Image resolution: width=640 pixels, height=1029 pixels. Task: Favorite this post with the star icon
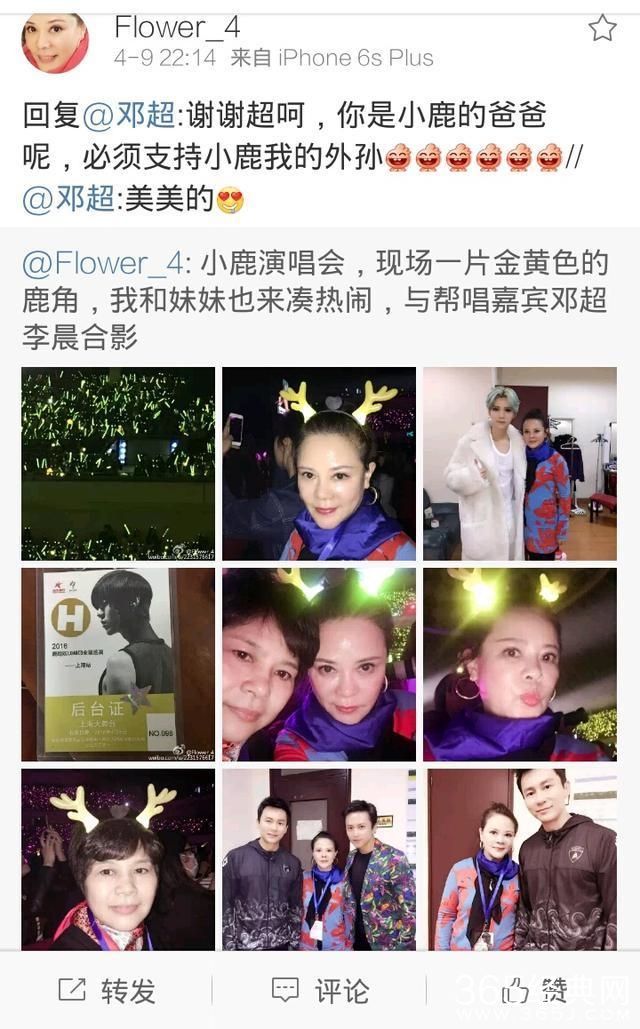pyautogui.click(x=602, y=28)
